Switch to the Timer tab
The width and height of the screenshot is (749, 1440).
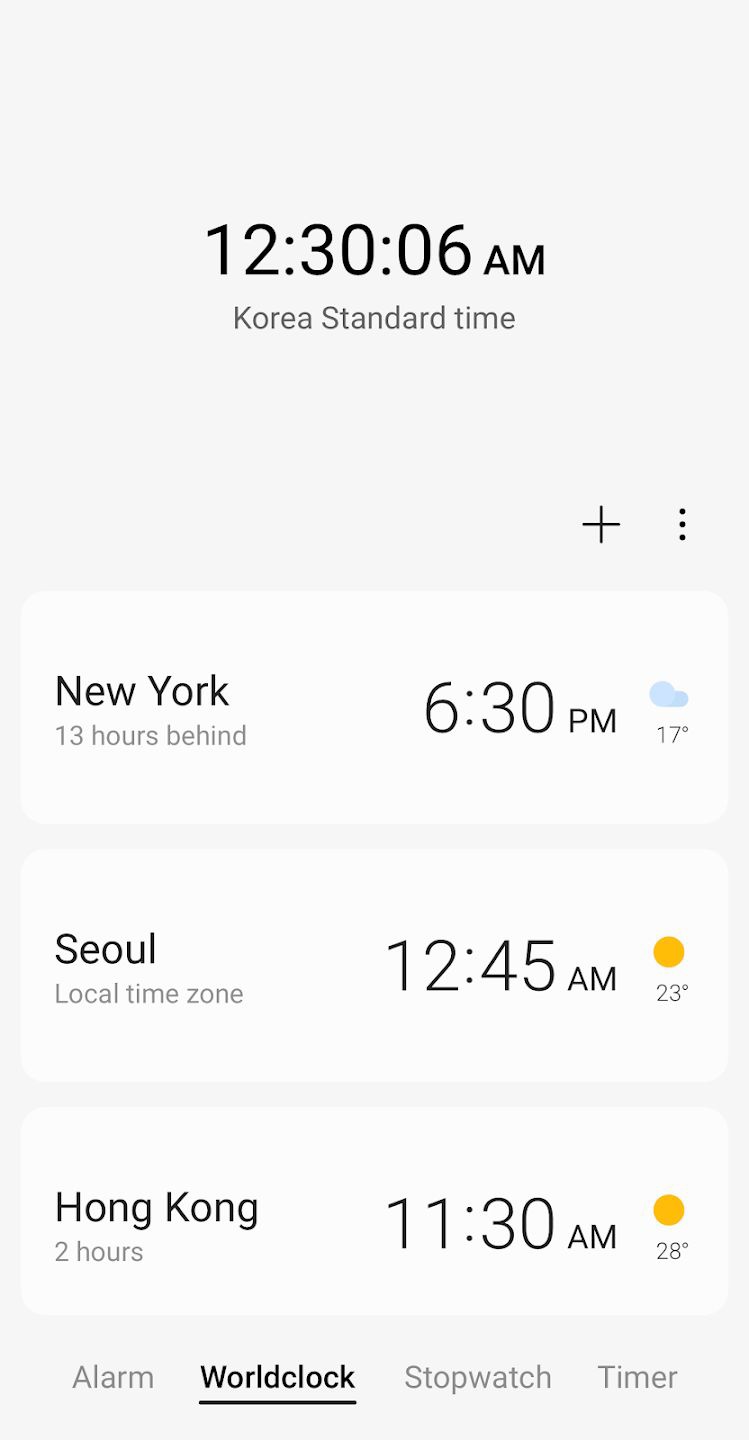637,1377
